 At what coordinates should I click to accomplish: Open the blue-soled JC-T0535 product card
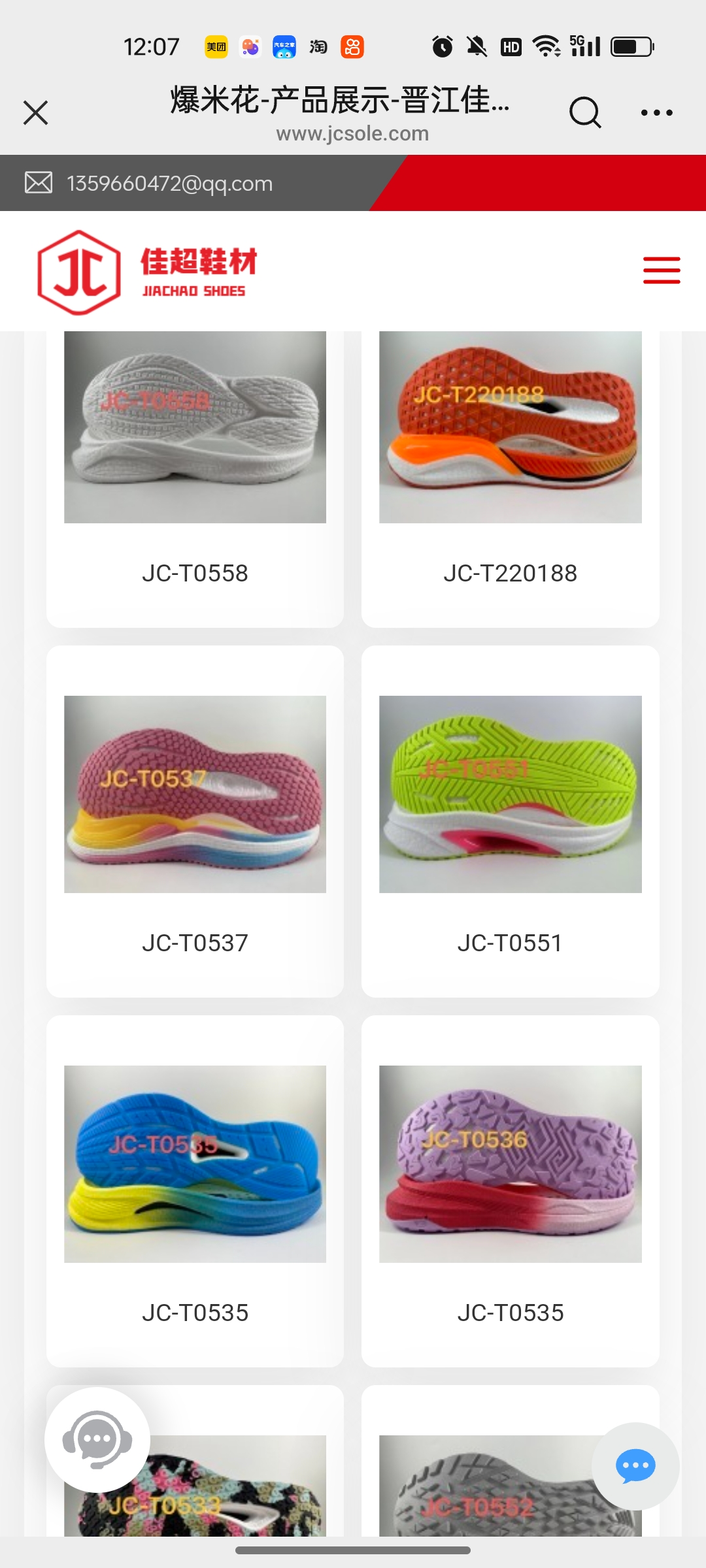tap(195, 1190)
